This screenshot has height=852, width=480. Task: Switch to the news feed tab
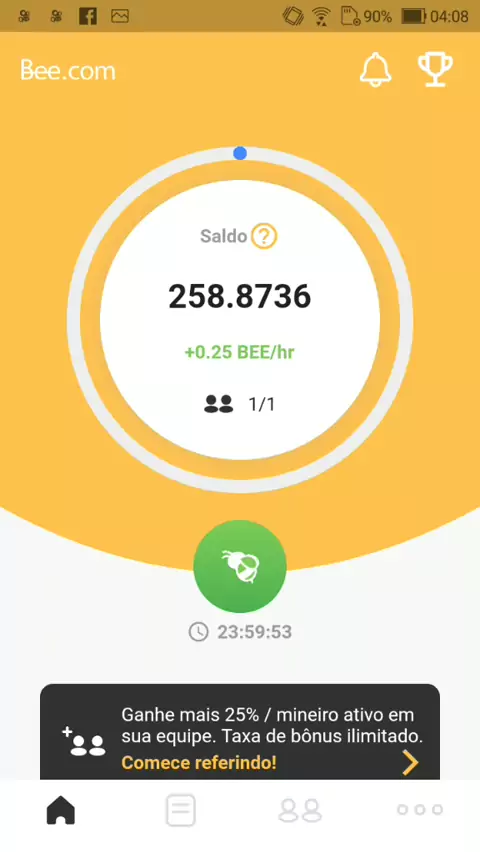(180, 810)
